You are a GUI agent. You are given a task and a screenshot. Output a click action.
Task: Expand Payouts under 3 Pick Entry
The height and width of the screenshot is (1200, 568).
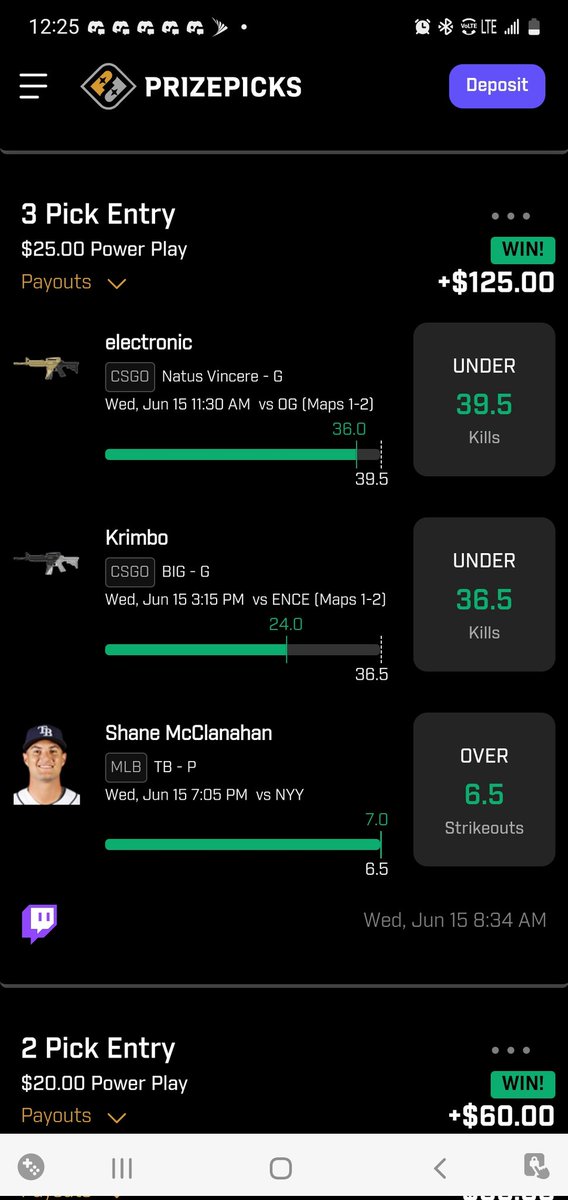pyautogui.click(x=74, y=282)
